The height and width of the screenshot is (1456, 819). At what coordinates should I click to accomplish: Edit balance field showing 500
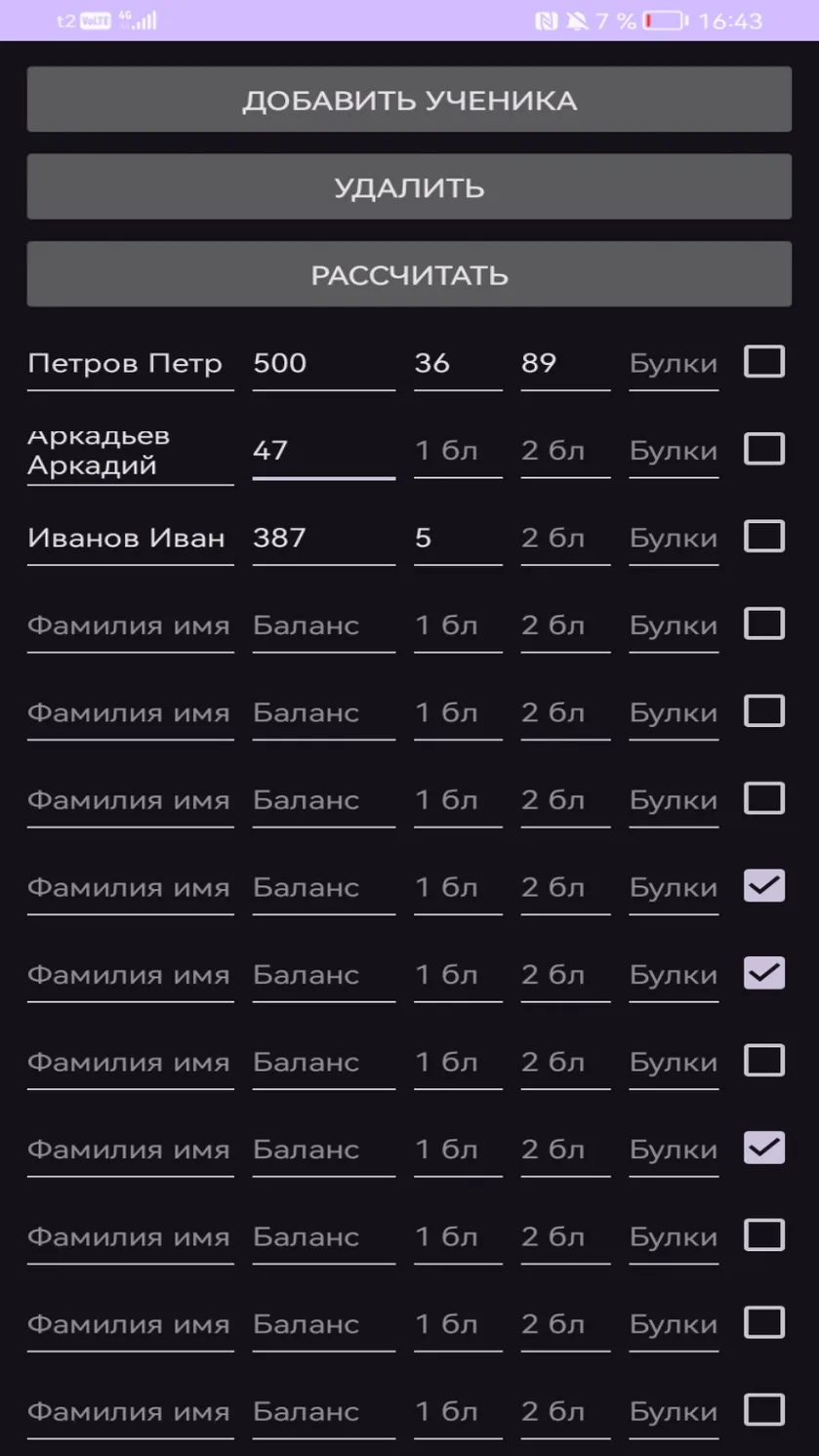click(x=324, y=364)
